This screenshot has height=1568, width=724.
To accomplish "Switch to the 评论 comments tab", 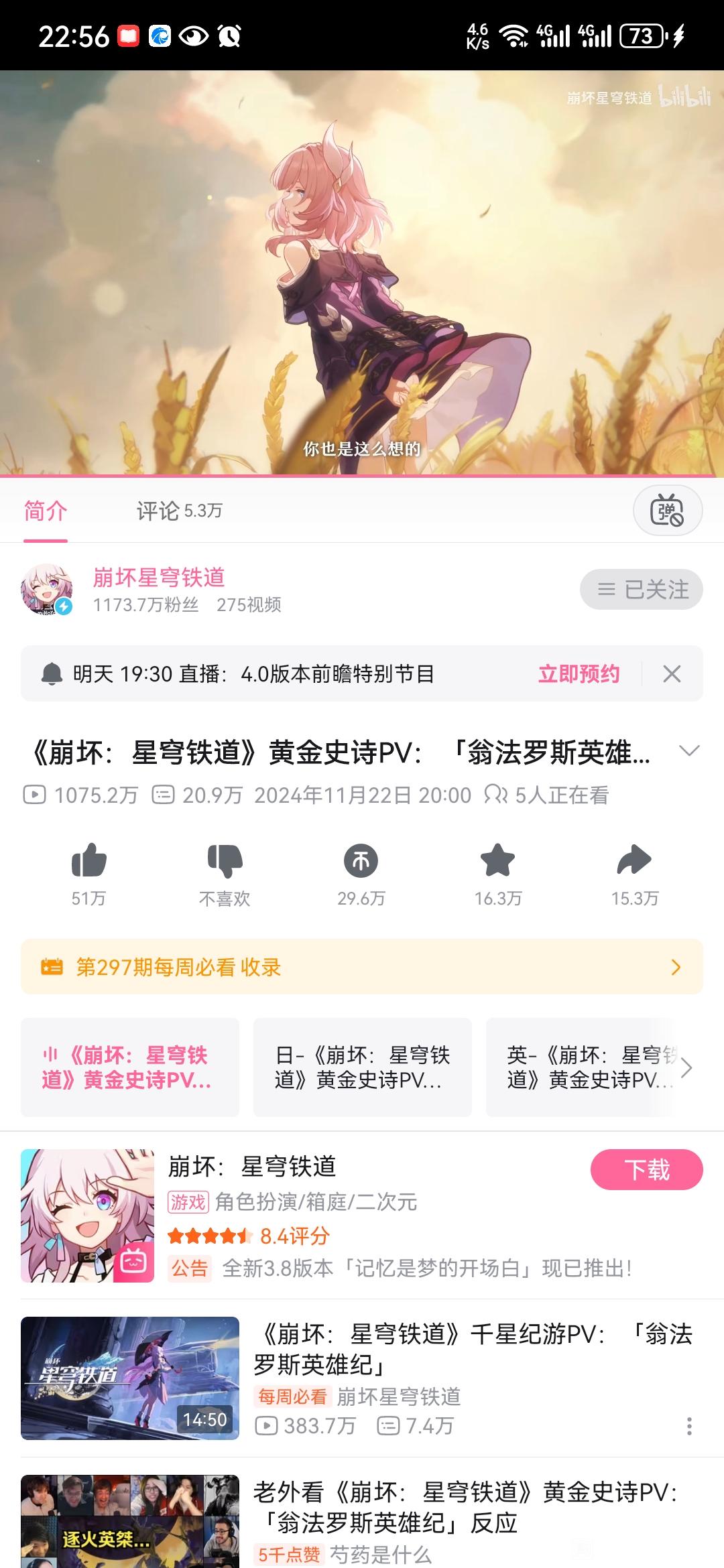I will [178, 511].
